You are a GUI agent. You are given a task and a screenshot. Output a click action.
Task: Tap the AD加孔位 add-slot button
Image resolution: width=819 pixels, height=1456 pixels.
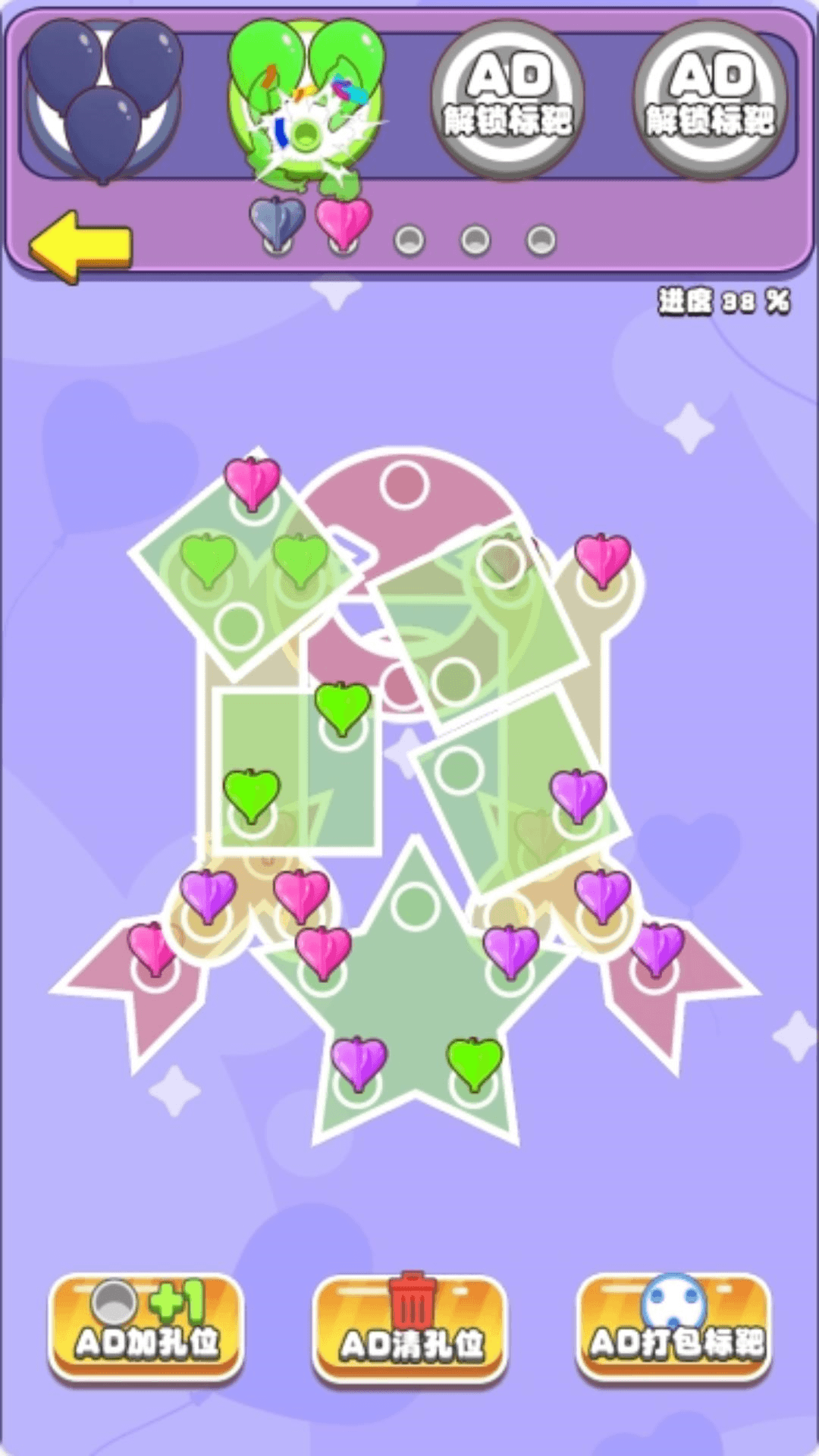tap(146, 1326)
